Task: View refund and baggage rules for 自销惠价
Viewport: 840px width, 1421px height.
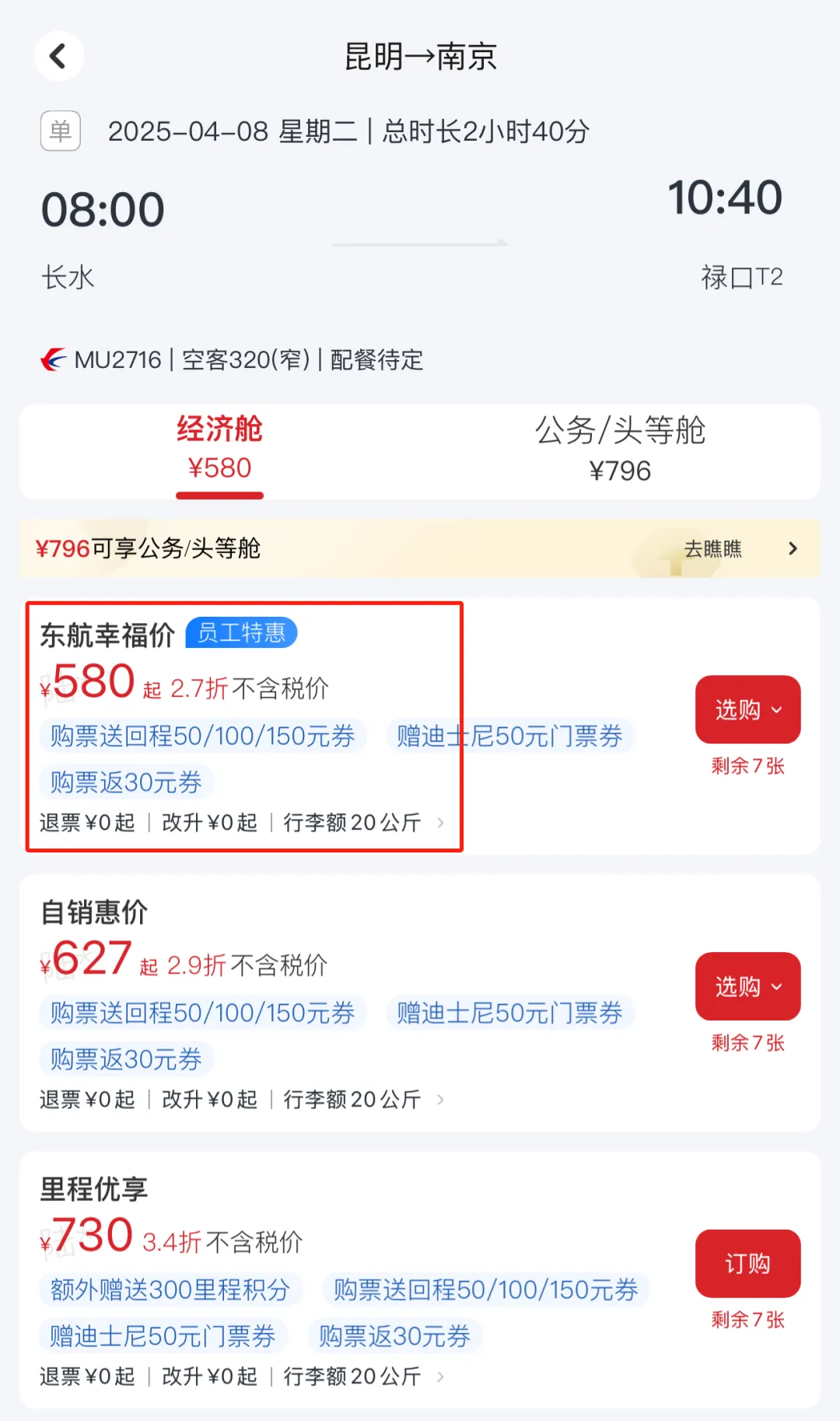Action: (241, 1100)
